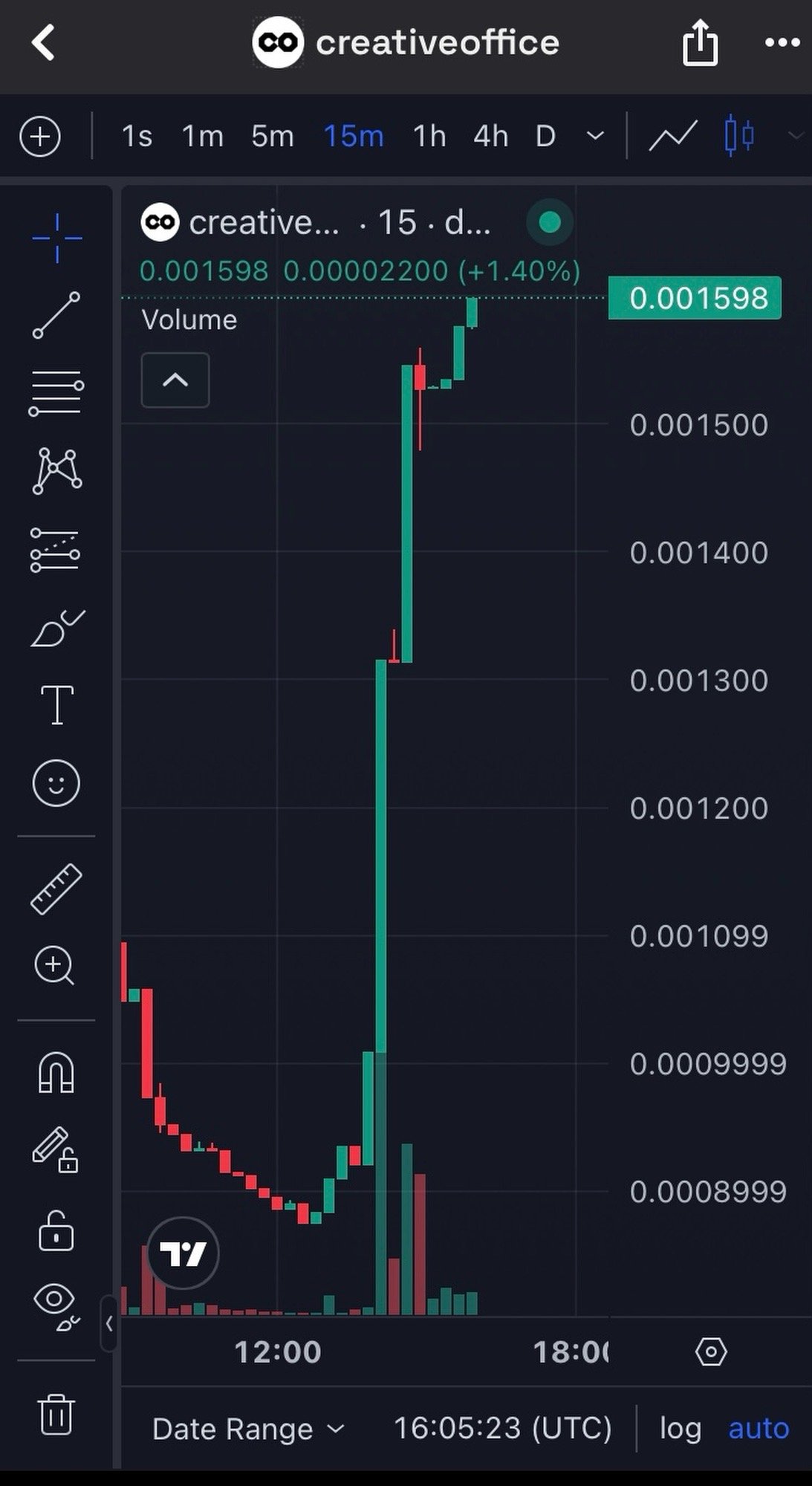Switch to the 1s timeframe
812x1486 pixels.
tap(137, 137)
